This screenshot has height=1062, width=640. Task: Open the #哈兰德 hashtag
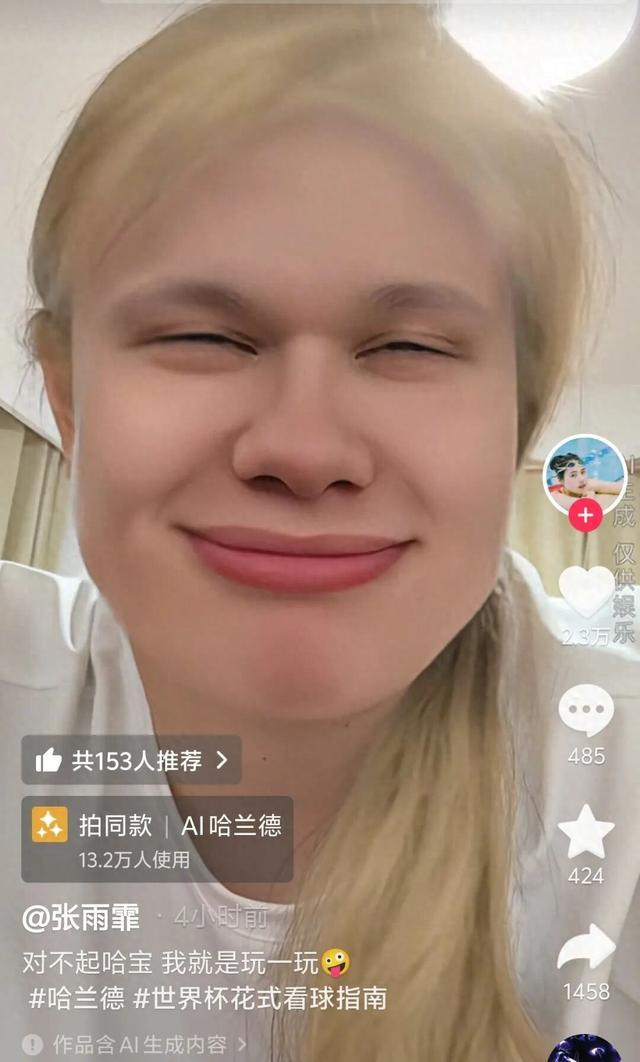(77, 998)
